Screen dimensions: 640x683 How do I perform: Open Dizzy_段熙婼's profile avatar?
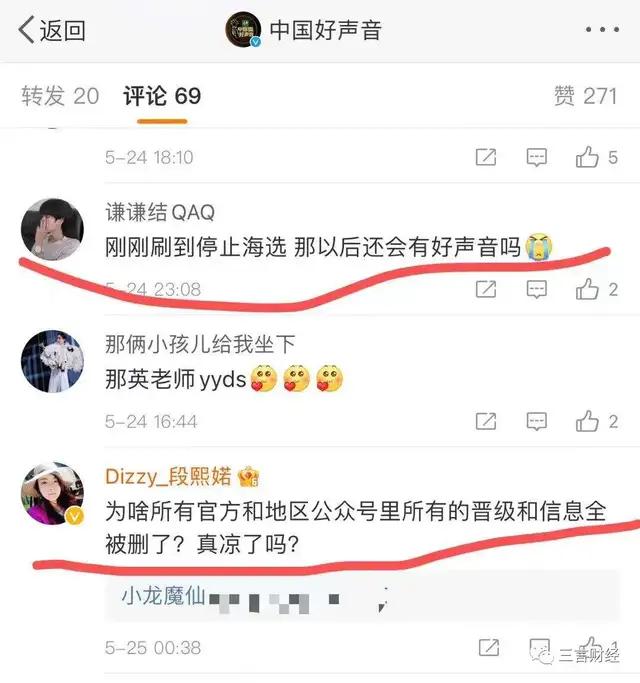coord(53,493)
